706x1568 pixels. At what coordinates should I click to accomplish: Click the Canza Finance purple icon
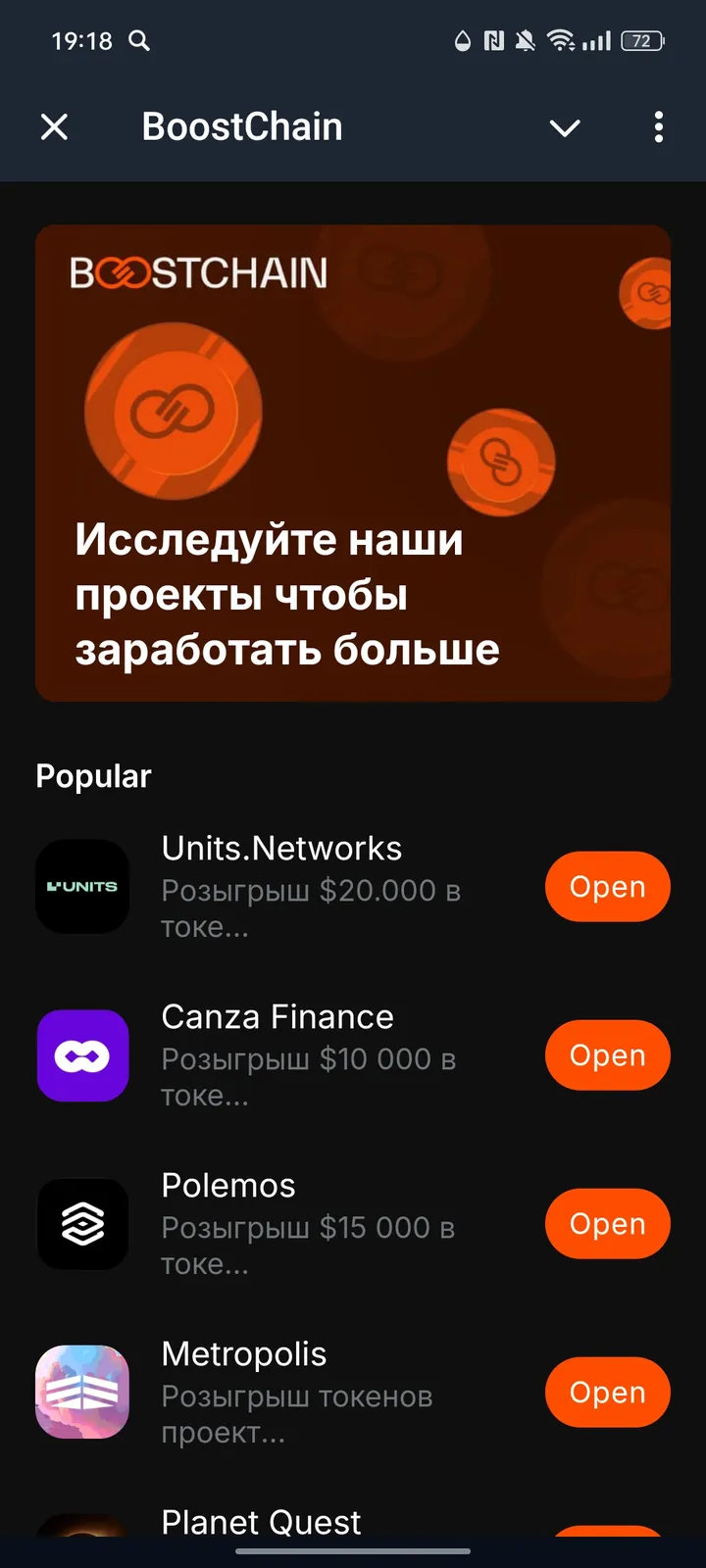coord(82,1055)
